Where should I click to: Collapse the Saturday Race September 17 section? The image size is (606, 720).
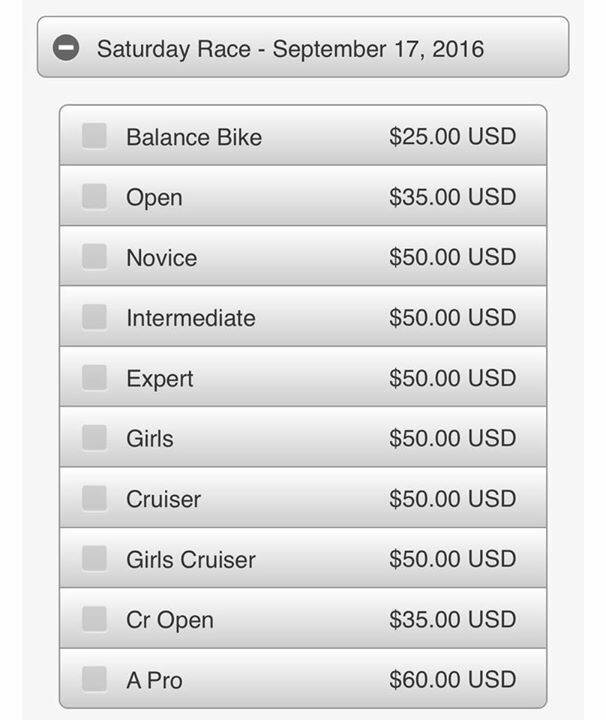pyautogui.click(x=66, y=48)
